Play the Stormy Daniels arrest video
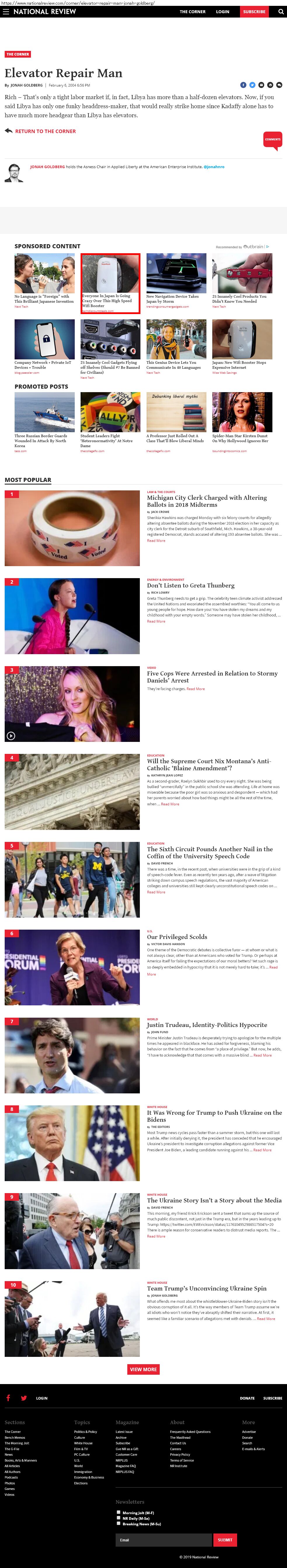This screenshot has height=1568, width=287. [11, 735]
